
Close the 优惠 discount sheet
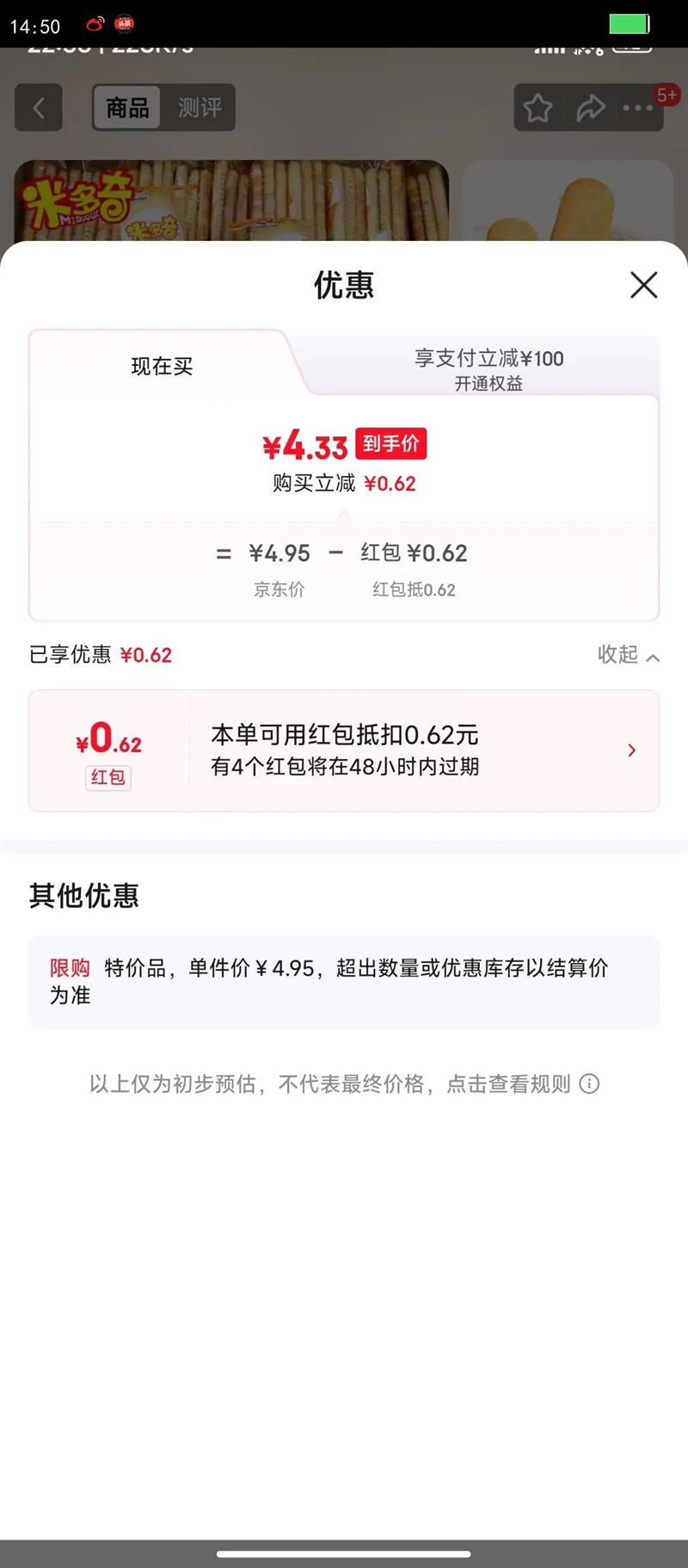[x=643, y=285]
